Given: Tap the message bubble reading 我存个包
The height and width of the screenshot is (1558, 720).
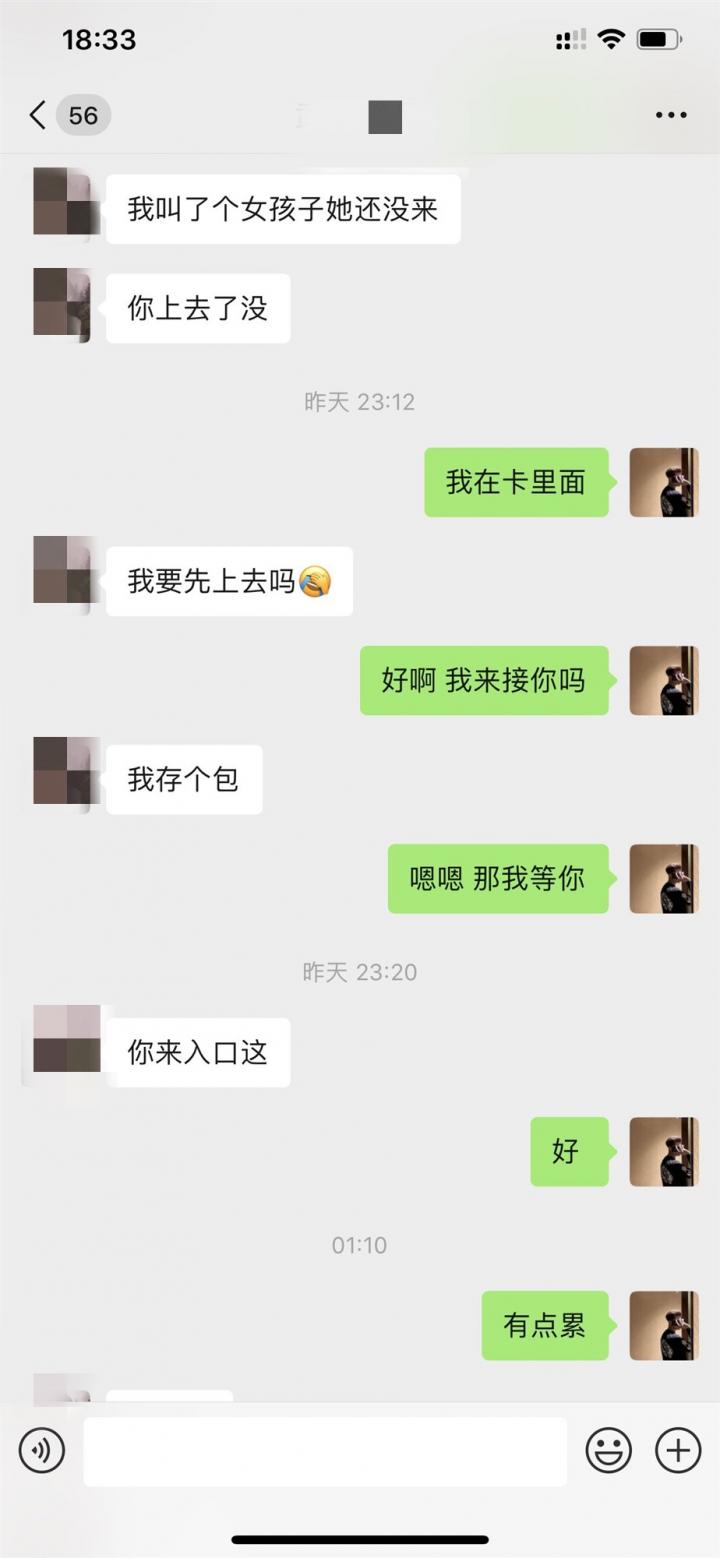Looking at the screenshot, I should coord(184,779).
